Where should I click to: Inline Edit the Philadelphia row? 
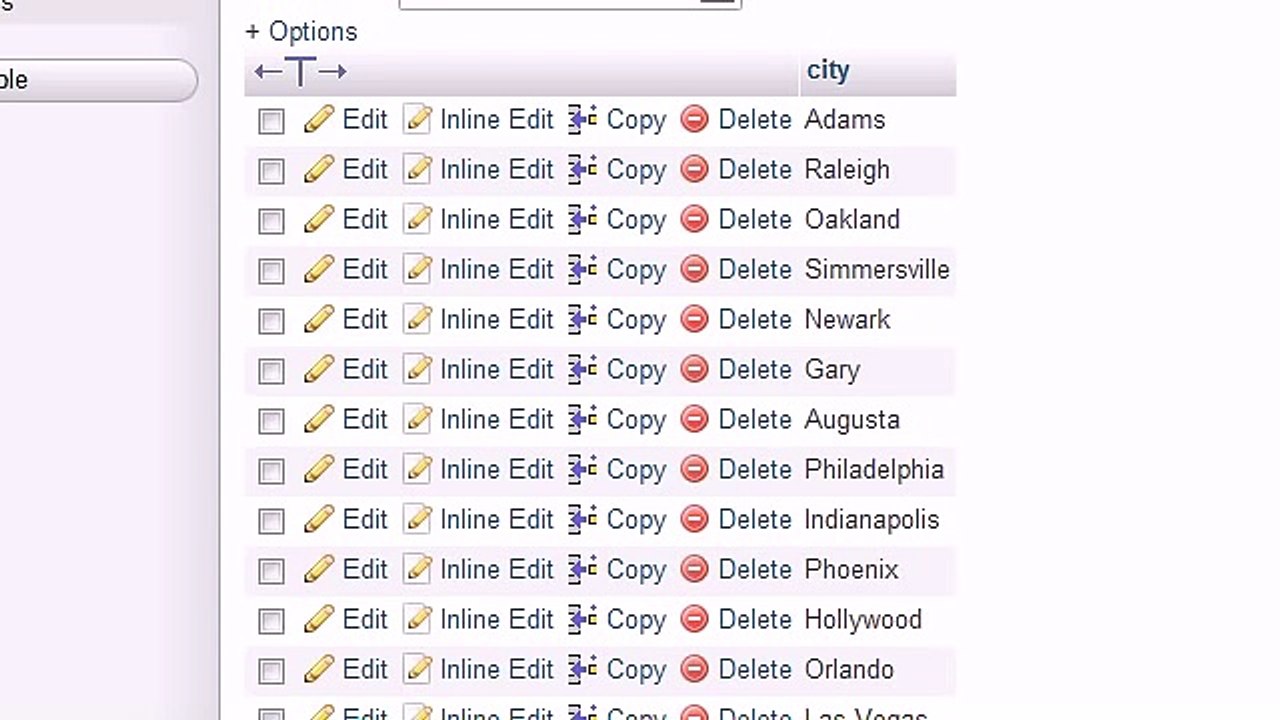pos(478,470)
